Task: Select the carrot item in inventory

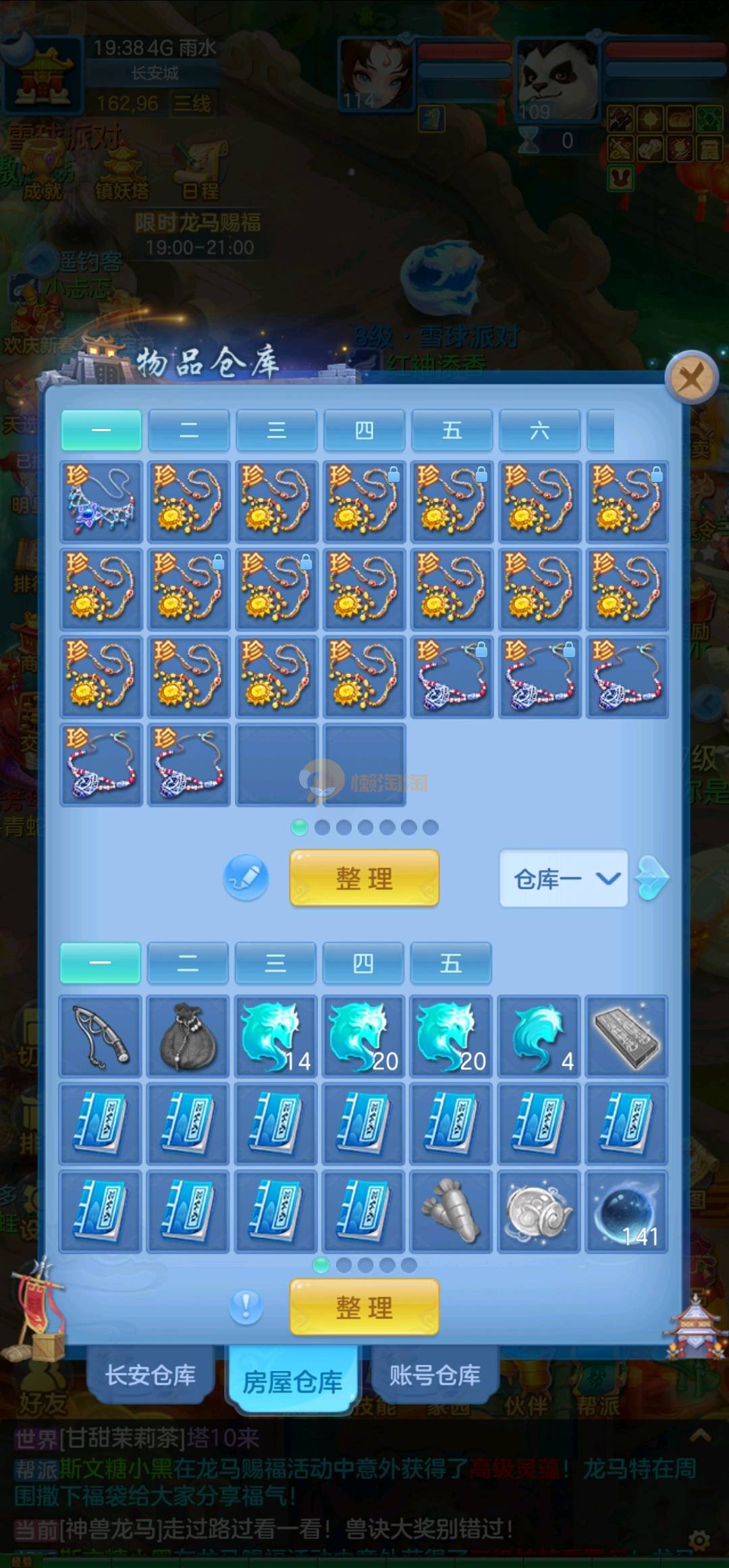Action: point(451,1212)
